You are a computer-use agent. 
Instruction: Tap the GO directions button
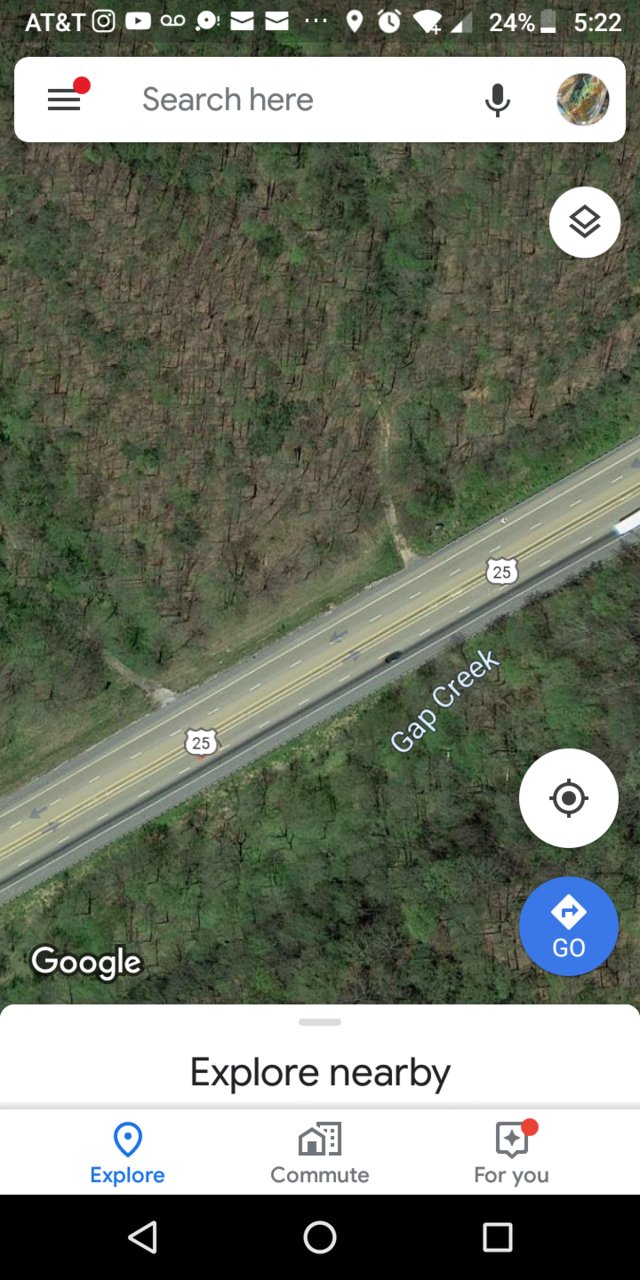(x=569, y=926)
